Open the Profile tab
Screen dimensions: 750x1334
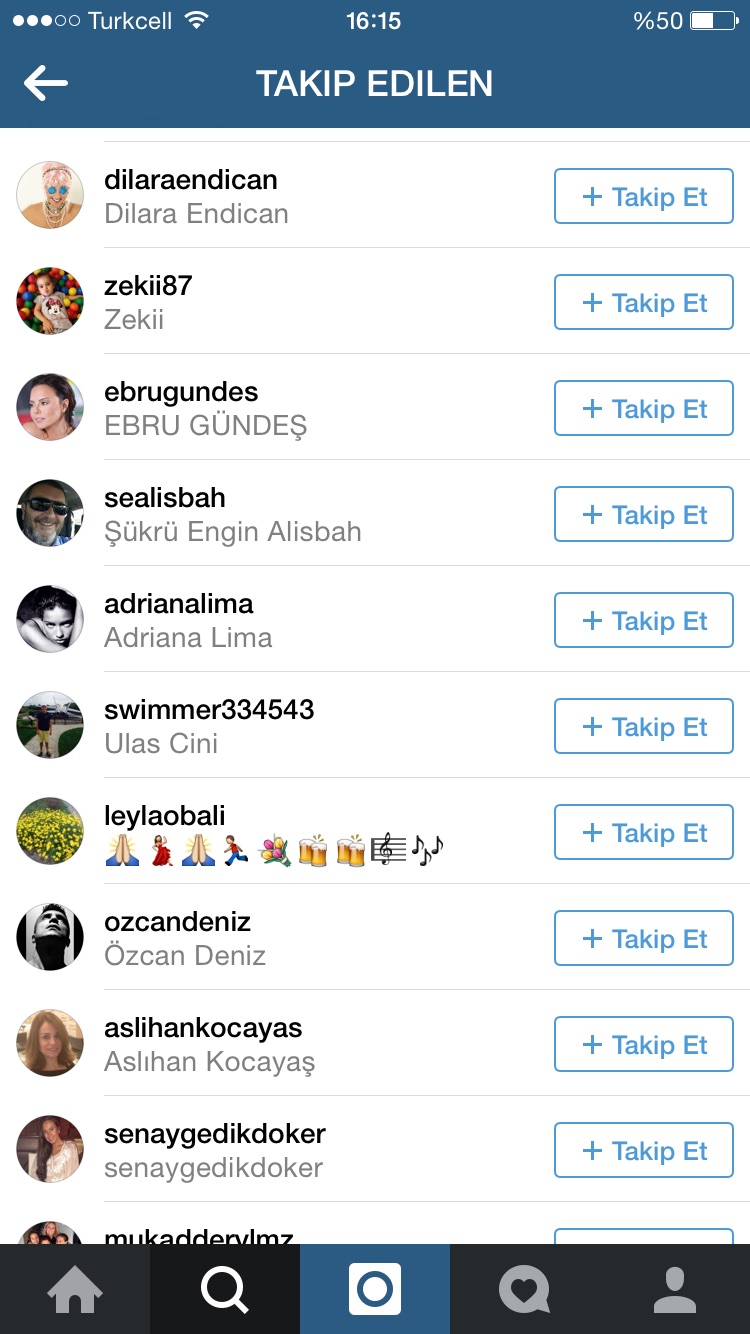click(x=675, y=1289)
